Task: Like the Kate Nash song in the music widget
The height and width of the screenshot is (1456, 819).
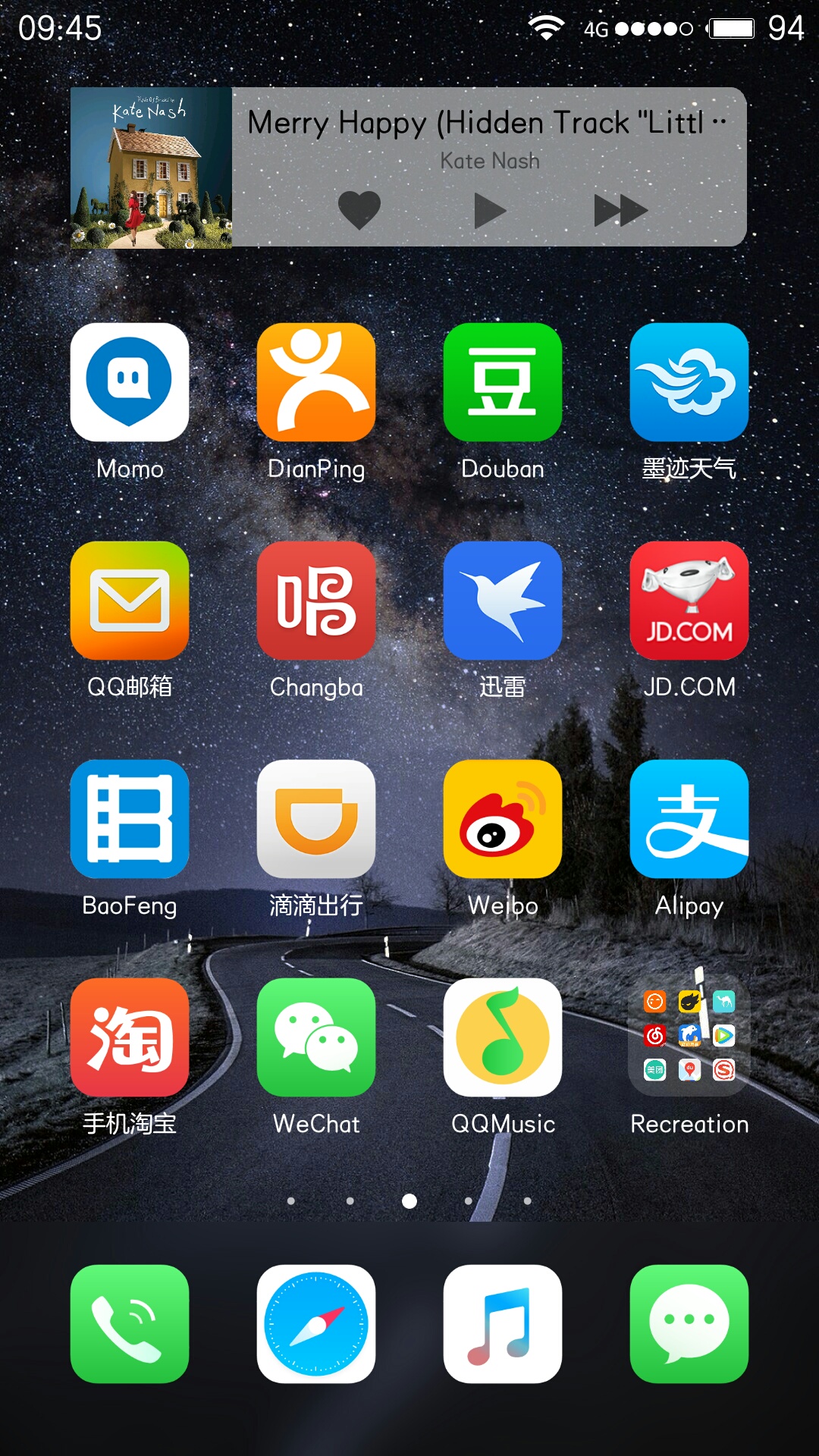Action: point(359,210)
